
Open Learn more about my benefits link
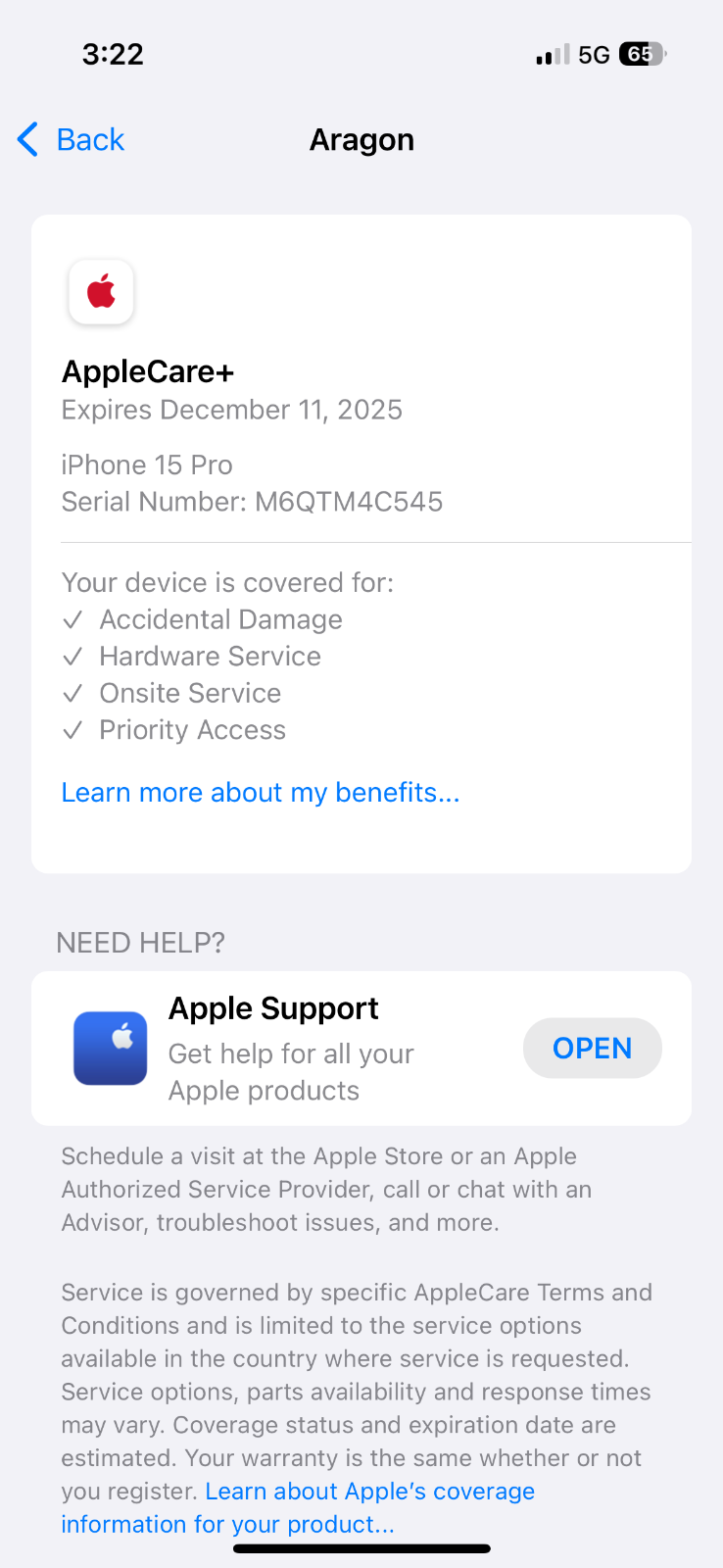click(261, 792)
